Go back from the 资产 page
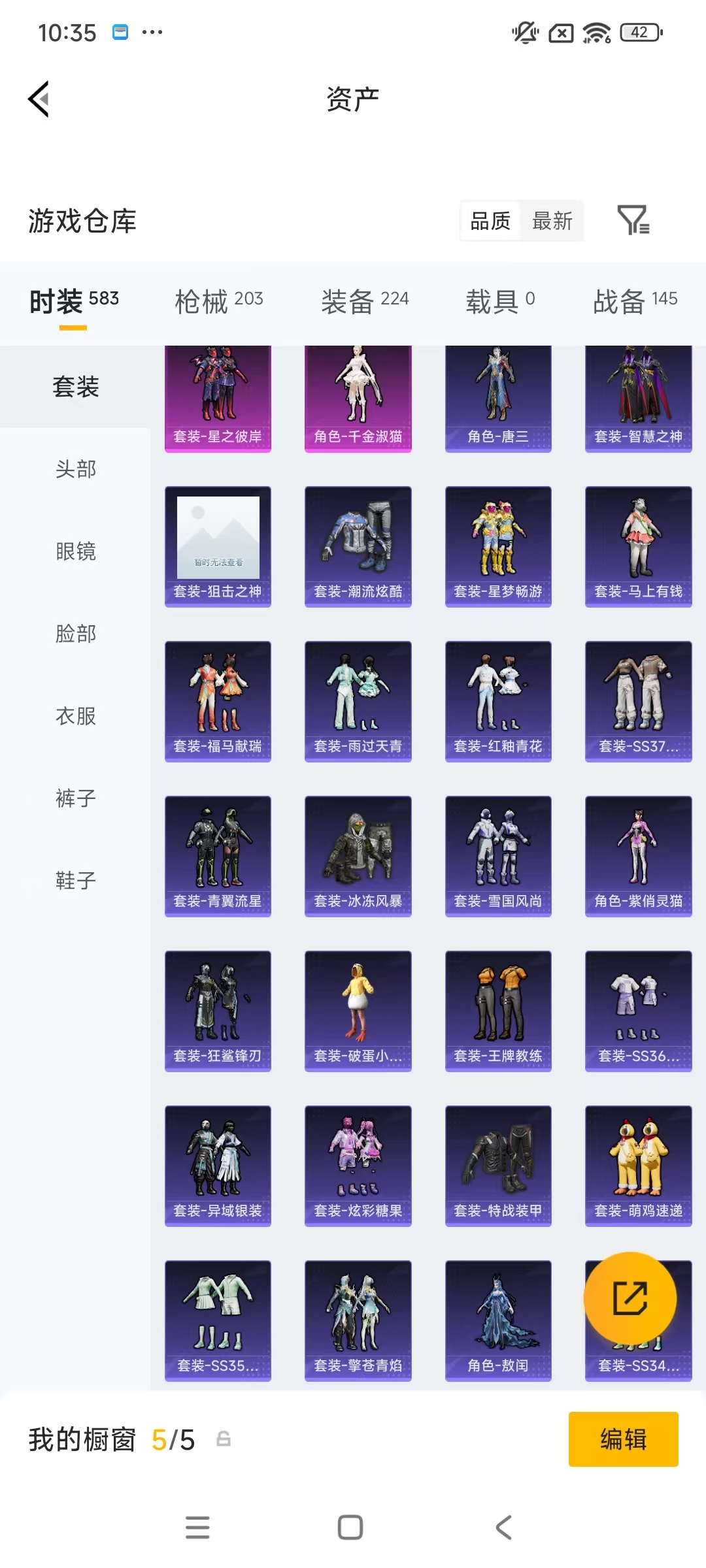 point(39,99)
